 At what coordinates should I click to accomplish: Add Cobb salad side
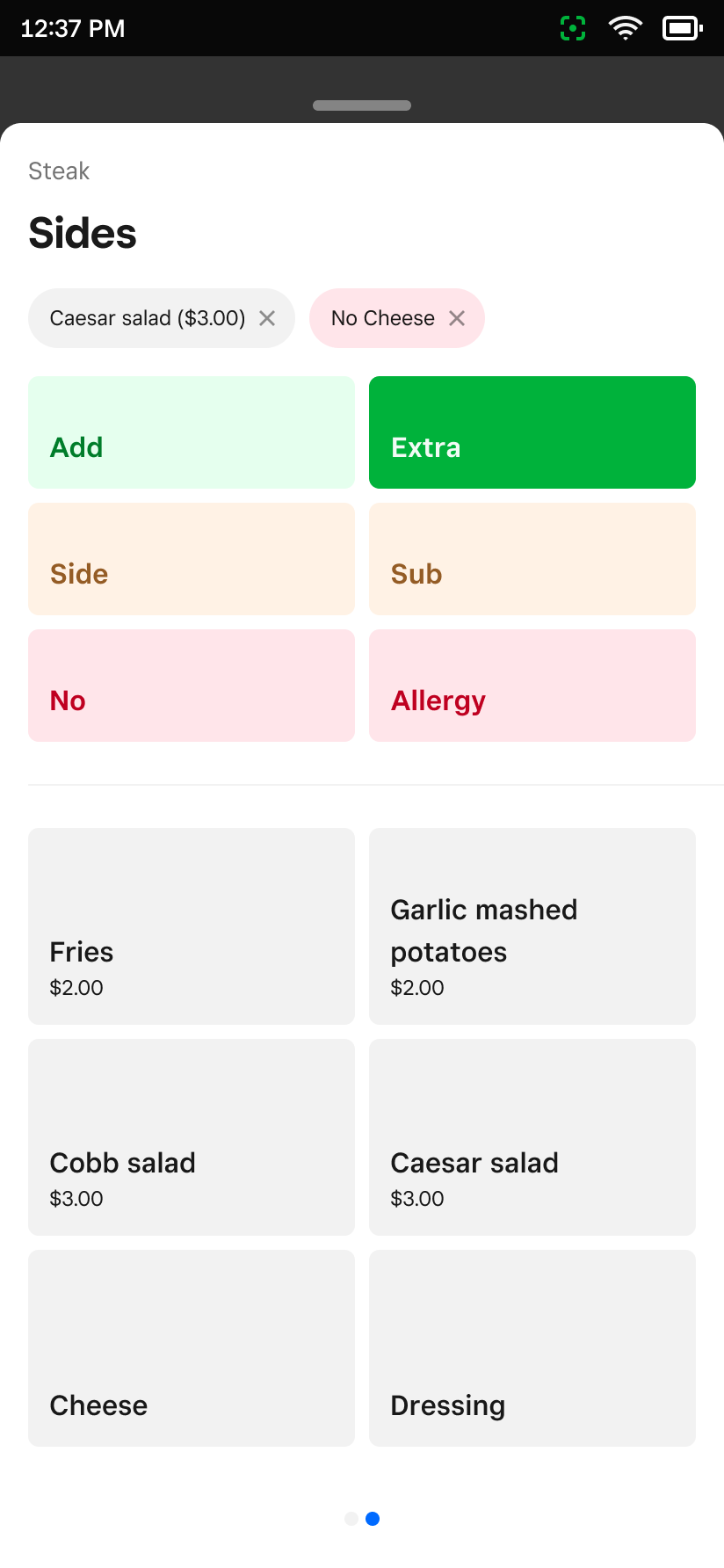tap(192, 1137)
